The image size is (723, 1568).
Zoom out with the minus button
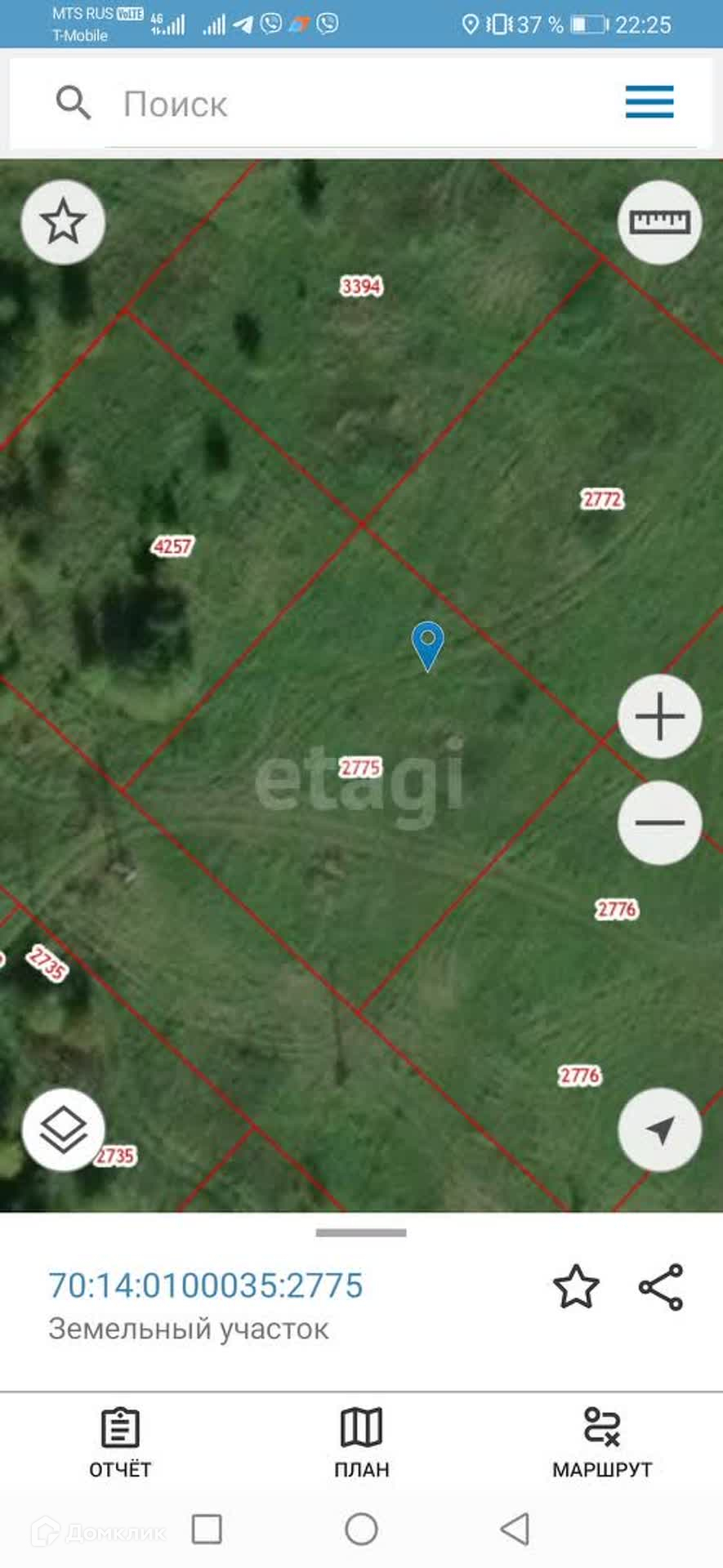(x=659, y=822)
